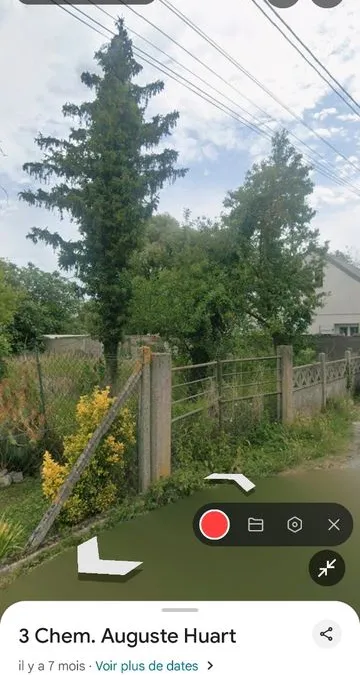Start recording with the red record button

point(214,524)
